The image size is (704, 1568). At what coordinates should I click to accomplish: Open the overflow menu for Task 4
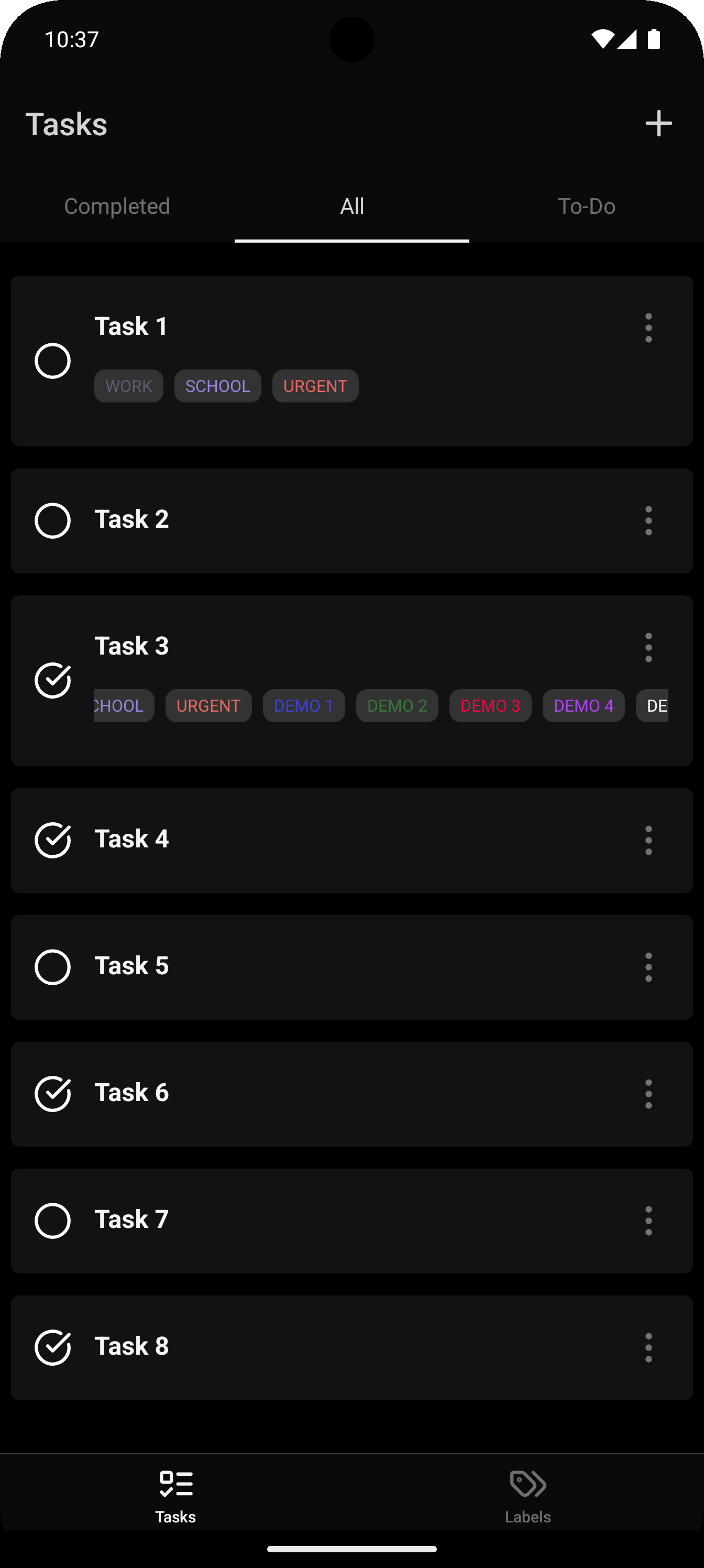click(x=648, y=840)
